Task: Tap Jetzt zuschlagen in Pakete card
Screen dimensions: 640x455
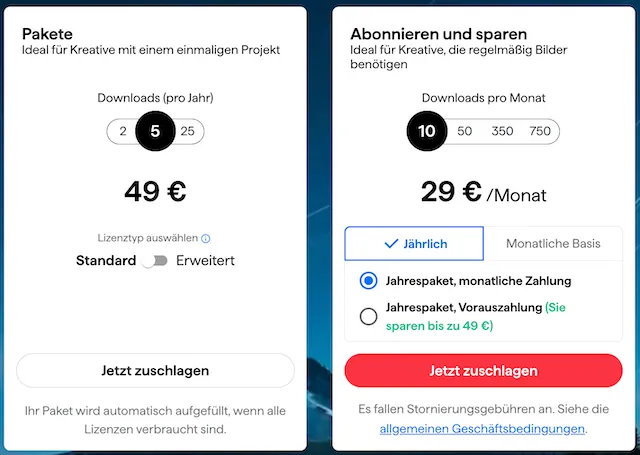Action: tap(155, 371)
